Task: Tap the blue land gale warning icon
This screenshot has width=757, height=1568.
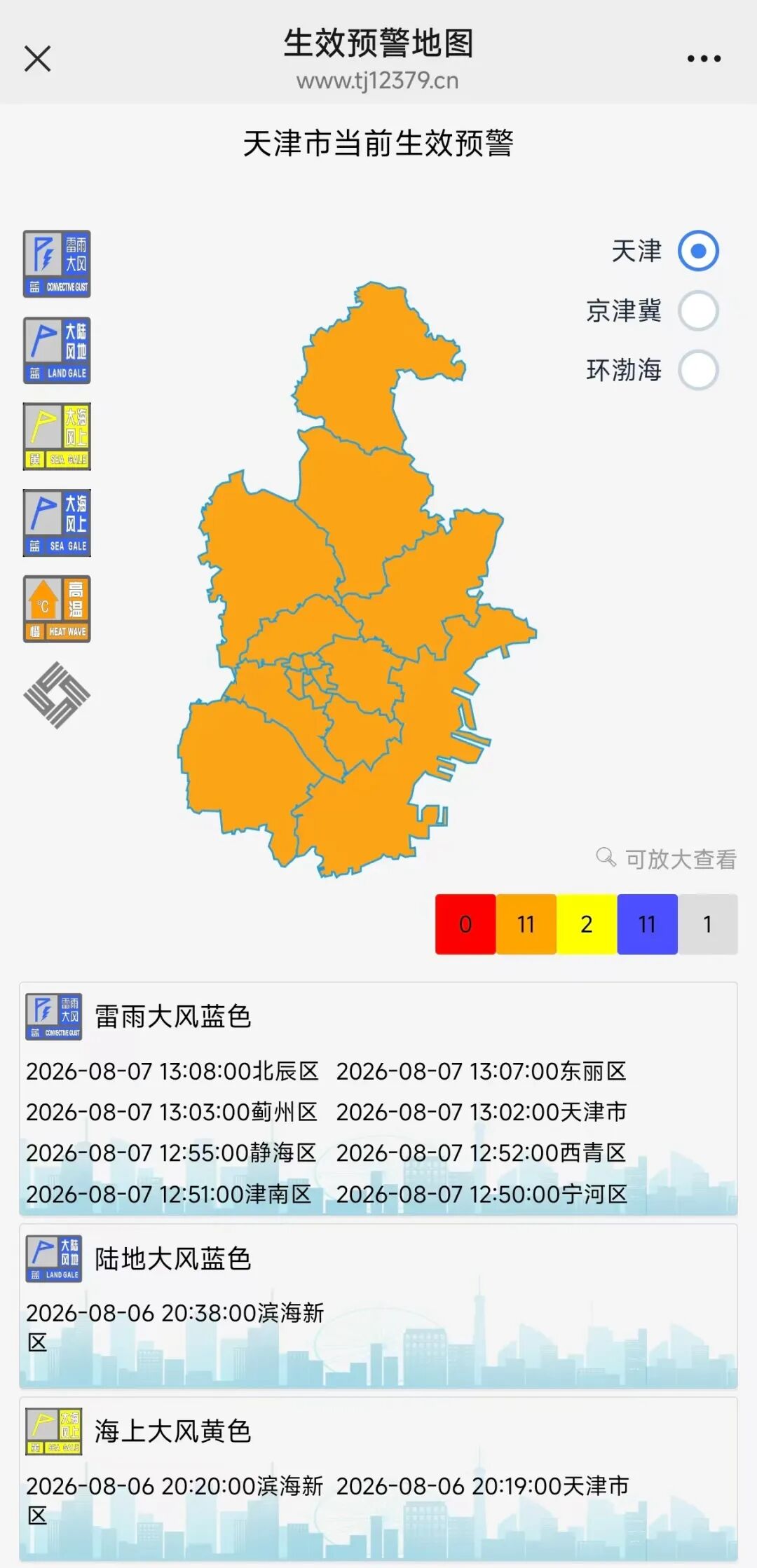Action: coord(57,350)
